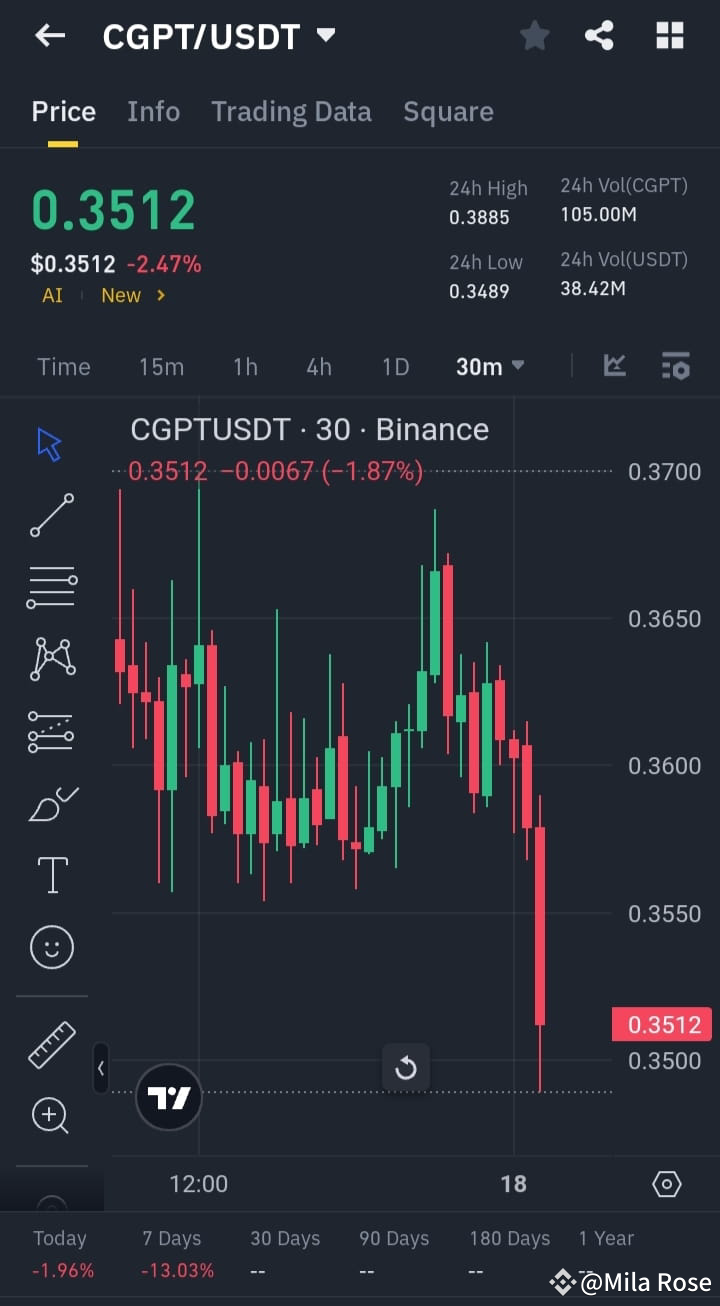Select the 1D timeframe
The image size is (720, 1306).
(395, 367)
